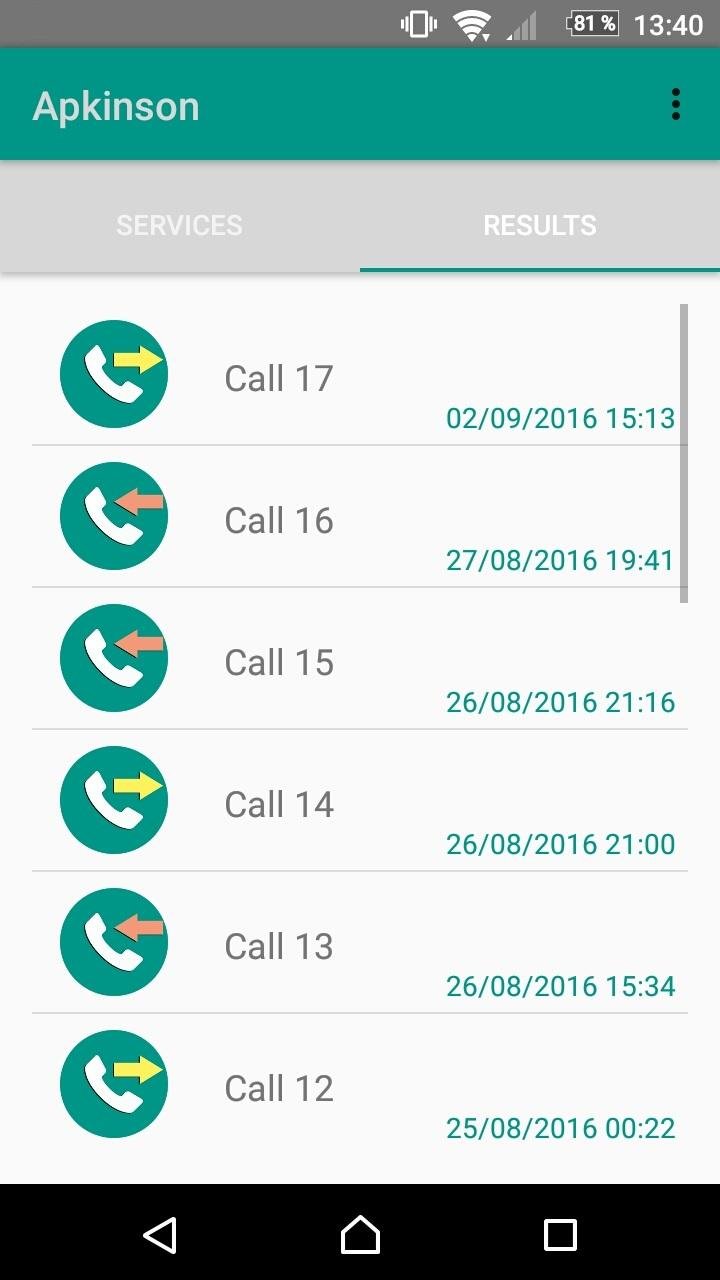Tap the home button in navigation bar

tap(360, 1235)
